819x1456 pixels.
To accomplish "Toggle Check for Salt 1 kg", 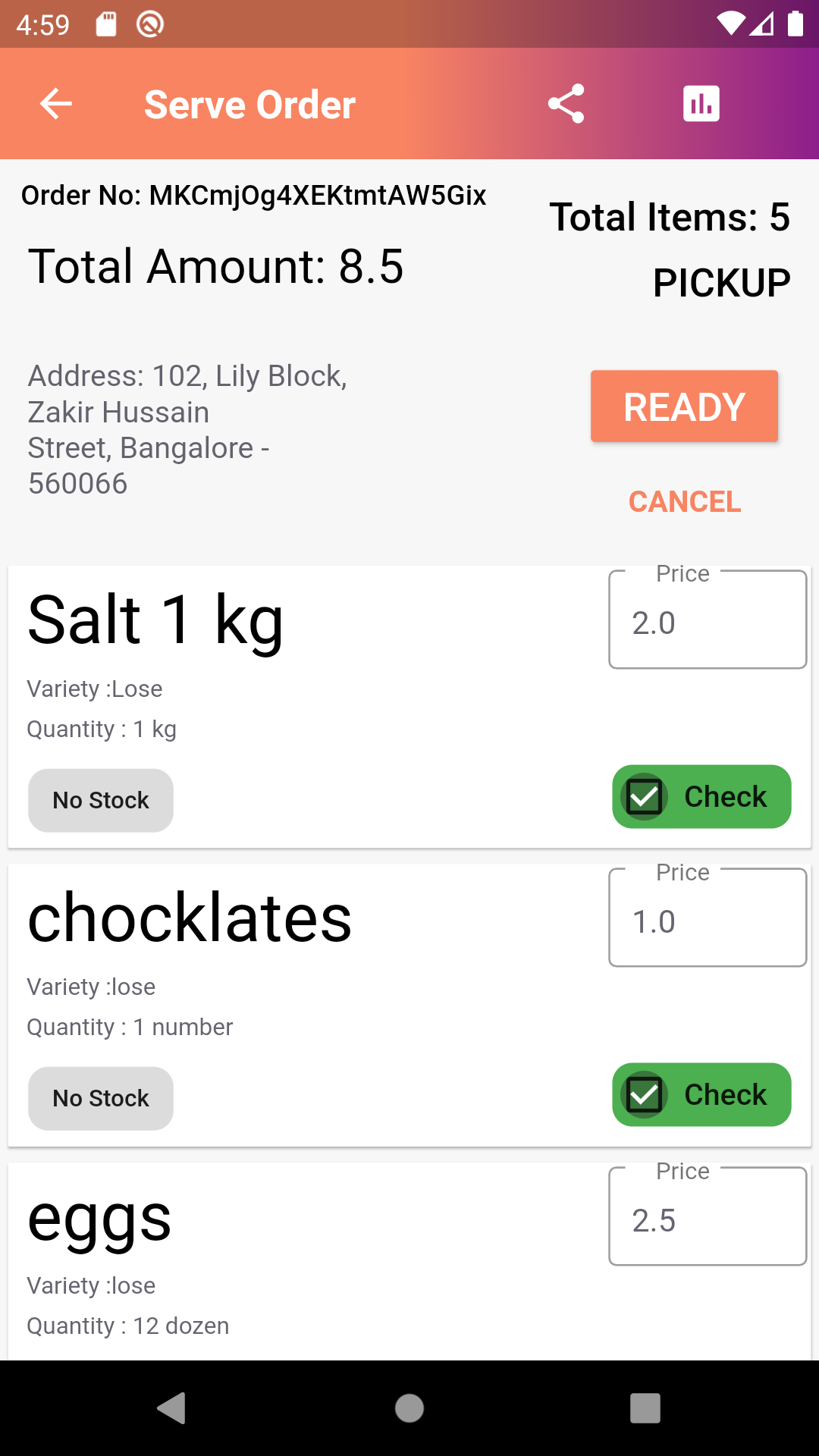I will 701,797.
